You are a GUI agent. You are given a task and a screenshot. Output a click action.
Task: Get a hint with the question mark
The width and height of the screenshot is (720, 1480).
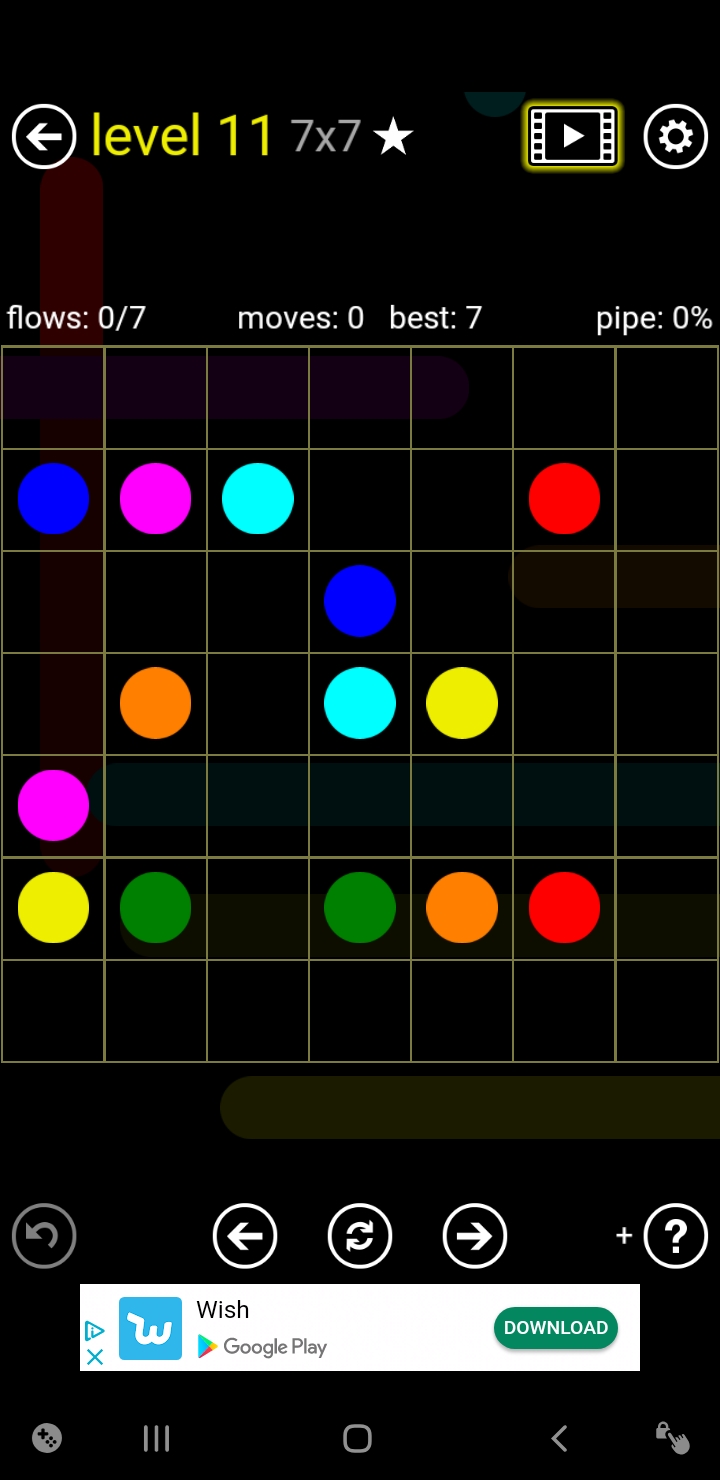pos(676,1236)
